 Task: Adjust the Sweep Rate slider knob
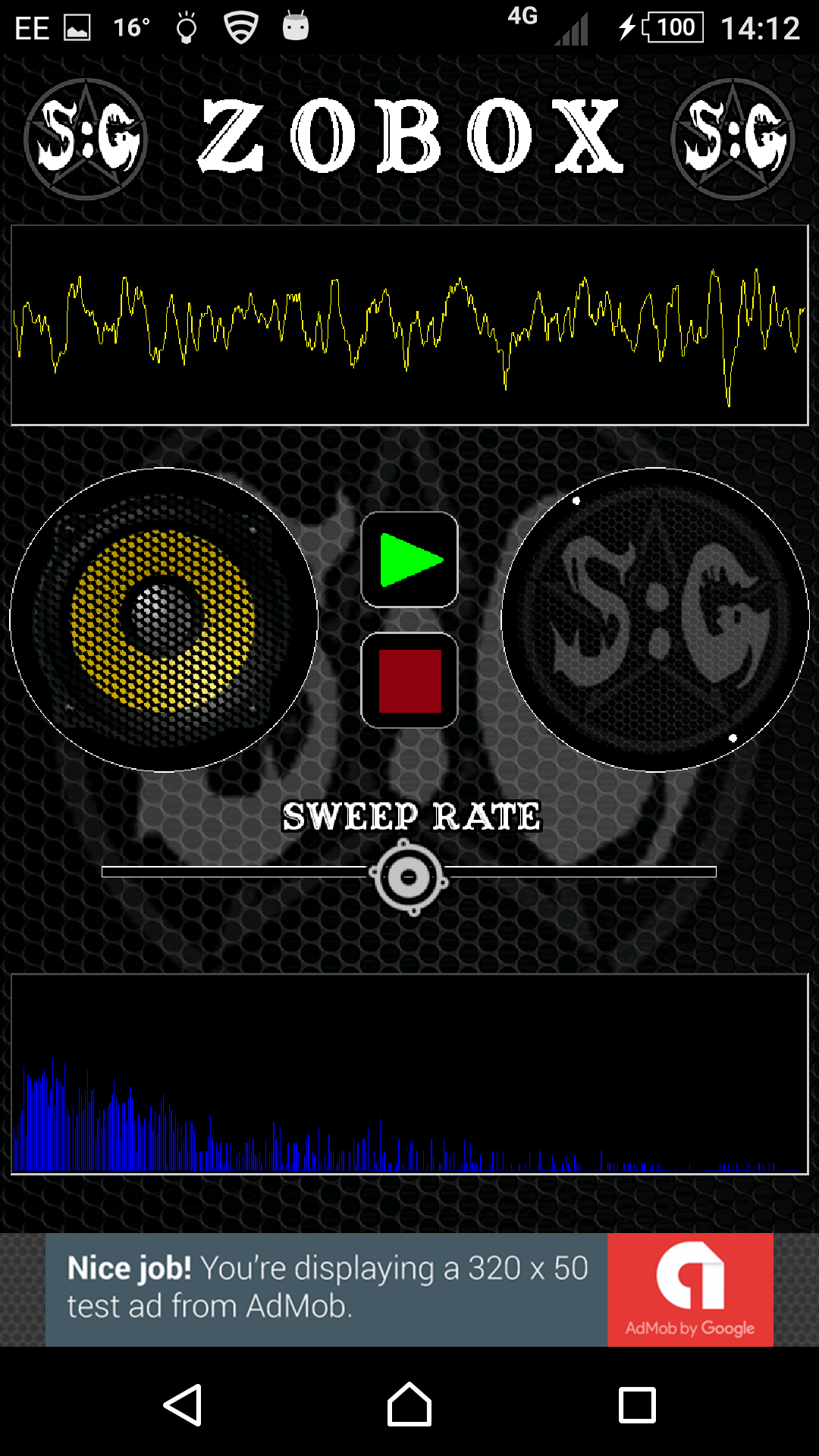tap(409, 876)
